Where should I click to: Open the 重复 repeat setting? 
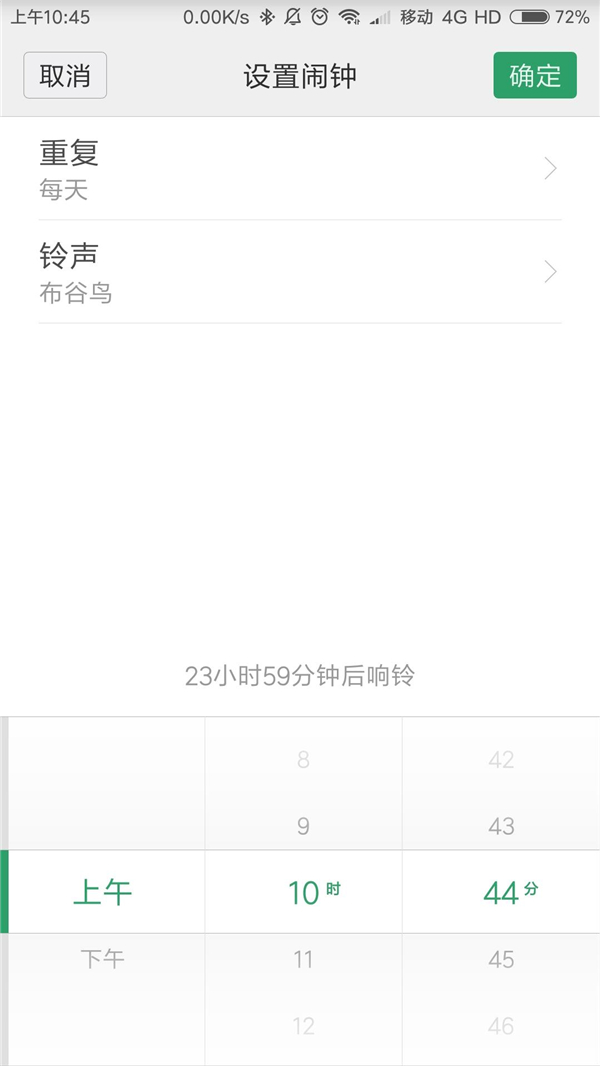(300, 169)
